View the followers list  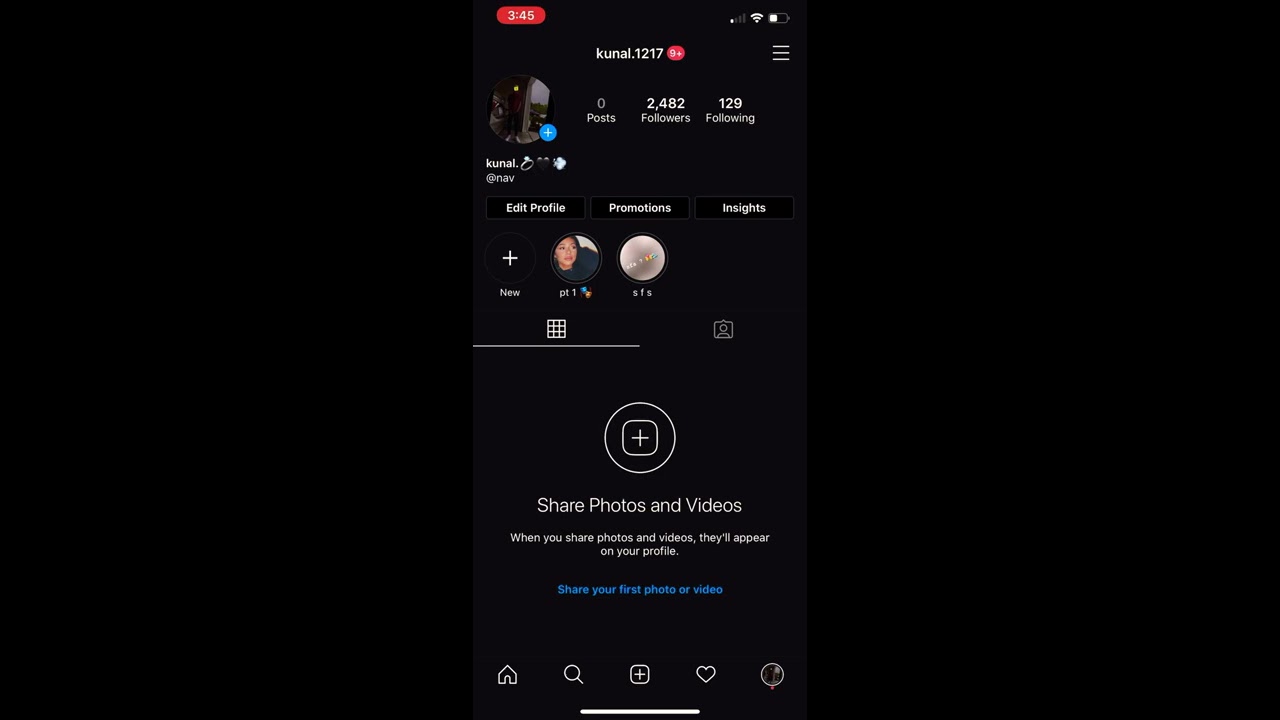click(665, 110)
